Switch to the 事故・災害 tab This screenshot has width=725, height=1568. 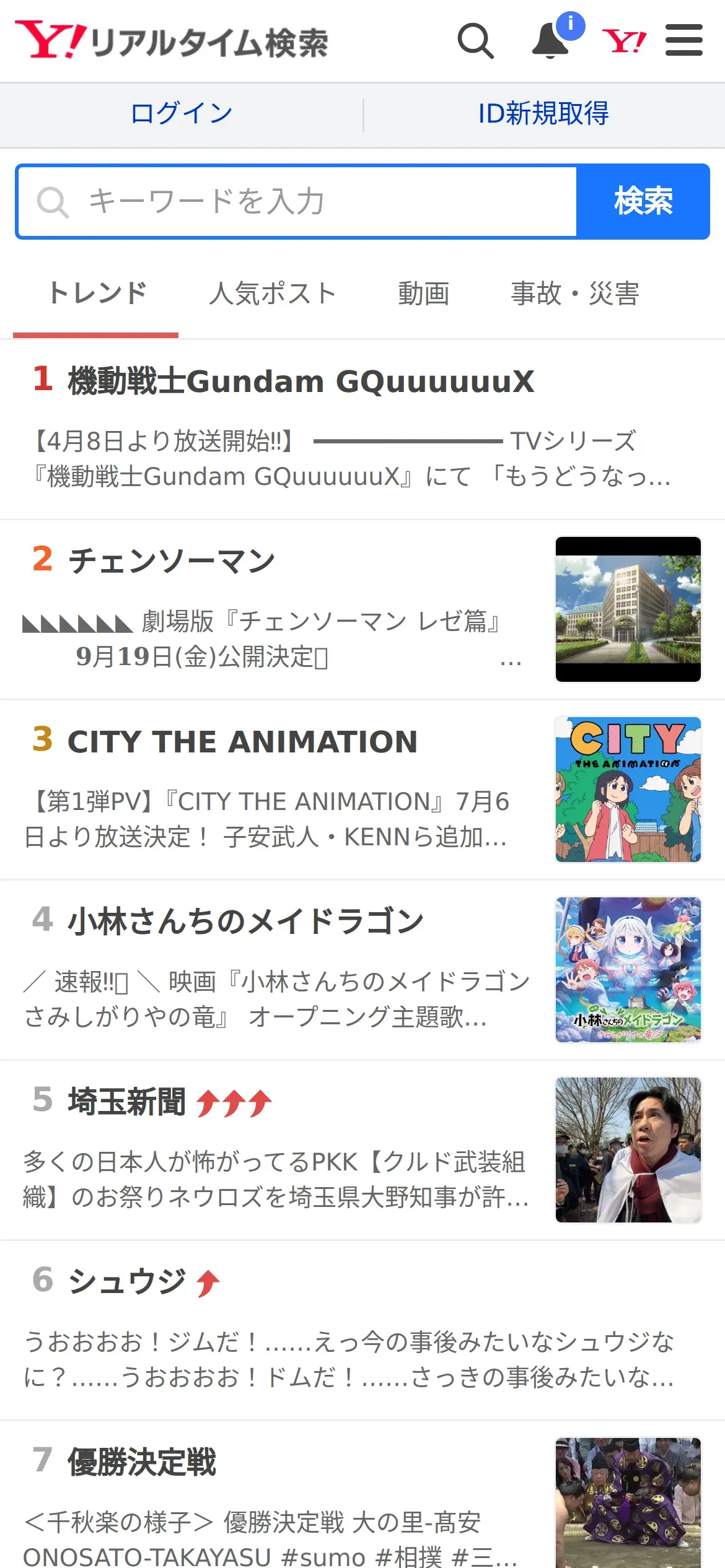point(574,294)
